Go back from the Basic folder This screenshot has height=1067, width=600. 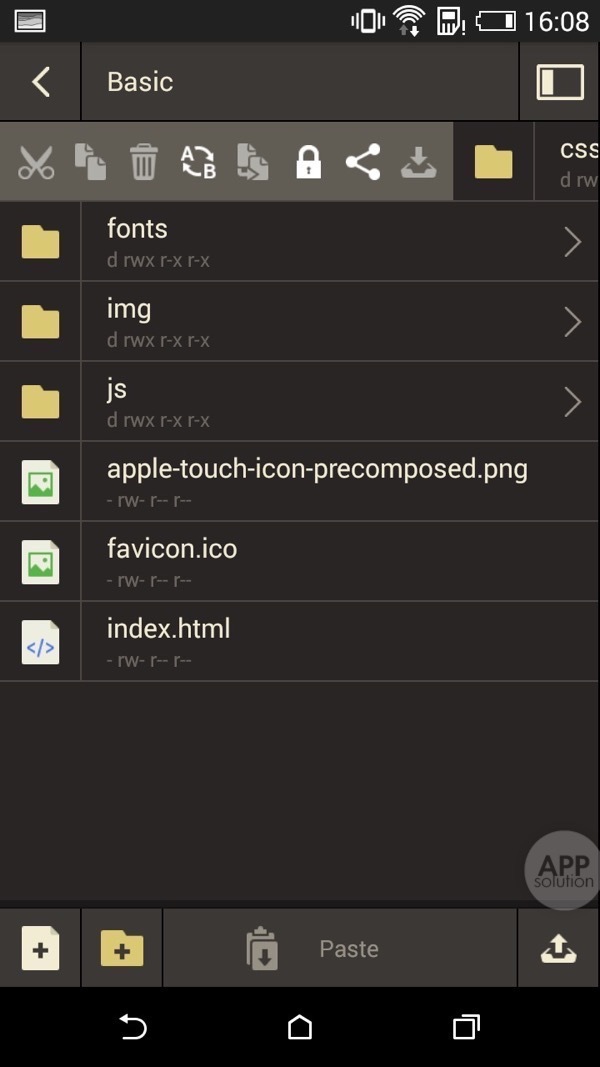coord(40,82)
